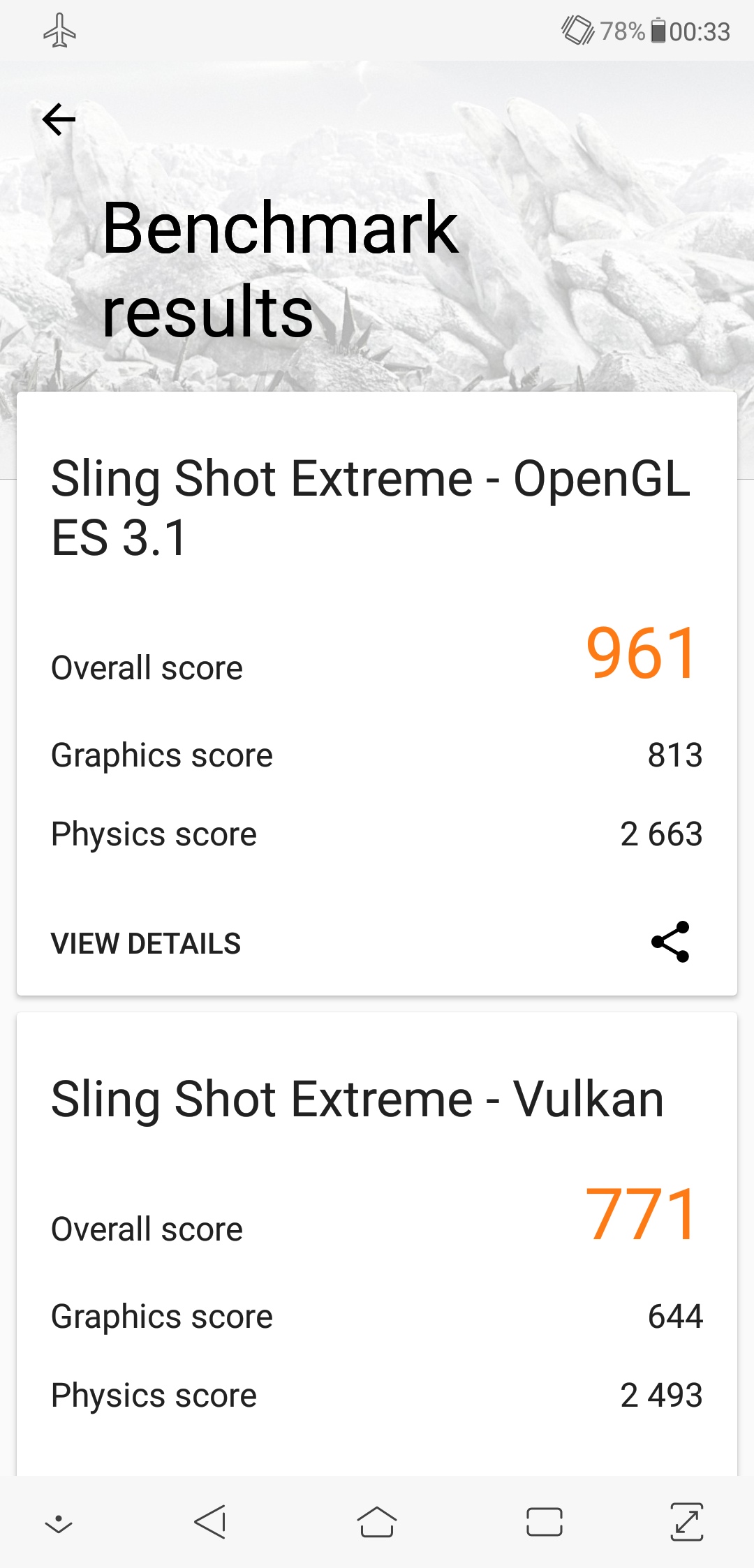
Task: Tap the system back button
Action: tap(210, 1522)
